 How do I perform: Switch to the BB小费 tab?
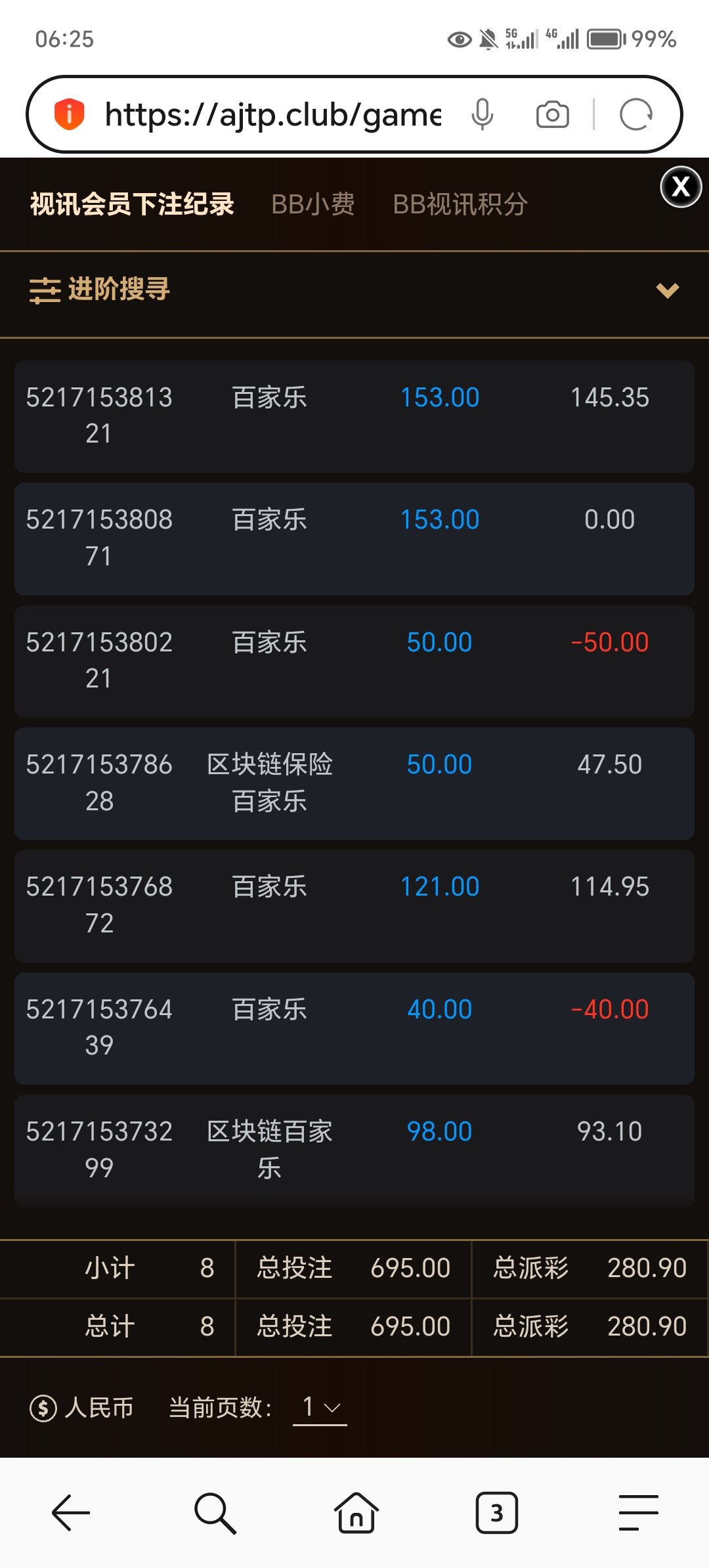point(312,204)
